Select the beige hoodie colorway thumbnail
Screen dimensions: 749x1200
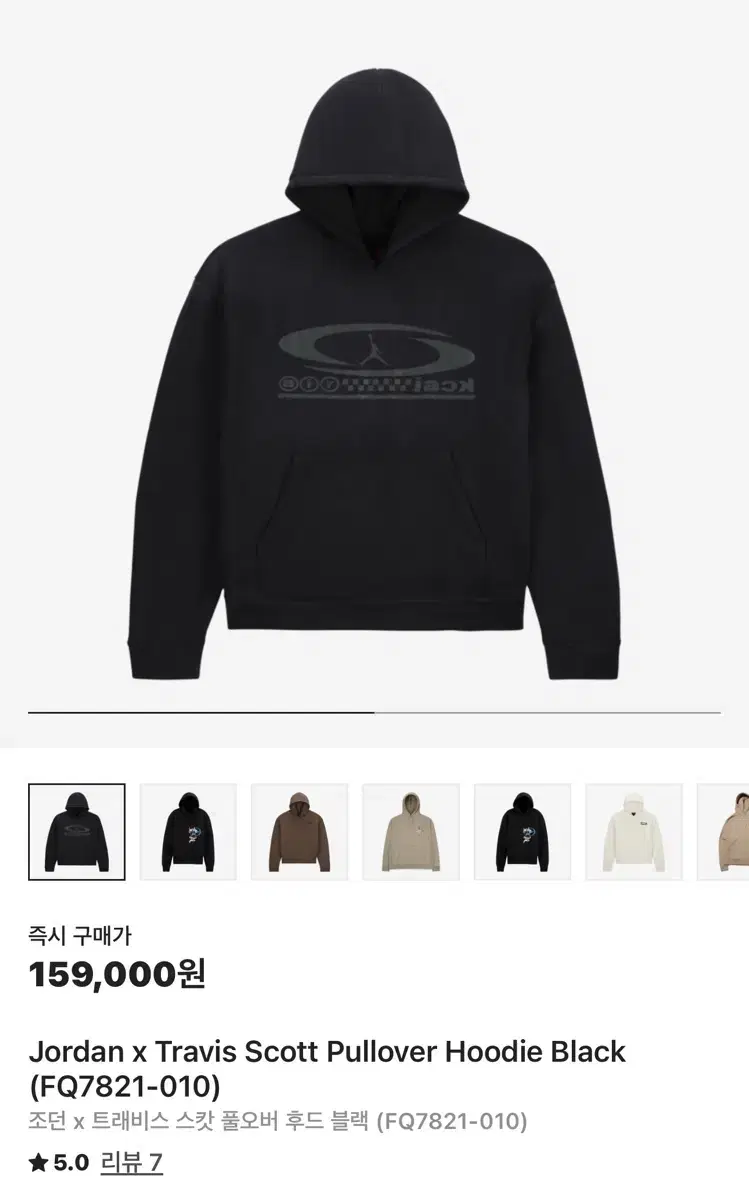[413, 831]
